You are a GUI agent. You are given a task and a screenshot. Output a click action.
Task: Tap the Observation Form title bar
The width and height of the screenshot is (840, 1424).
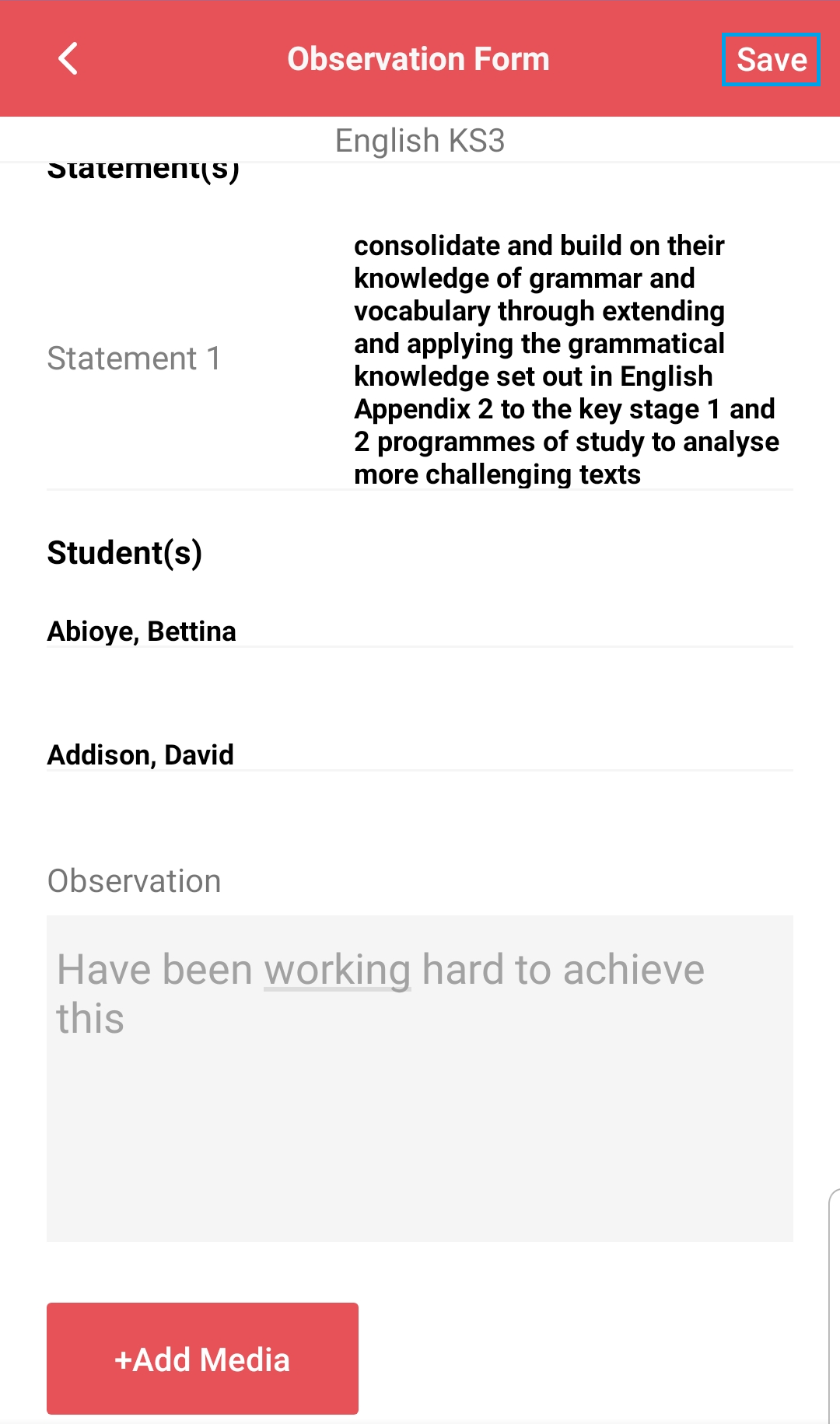pyautogui.click(x=418, y=58)
